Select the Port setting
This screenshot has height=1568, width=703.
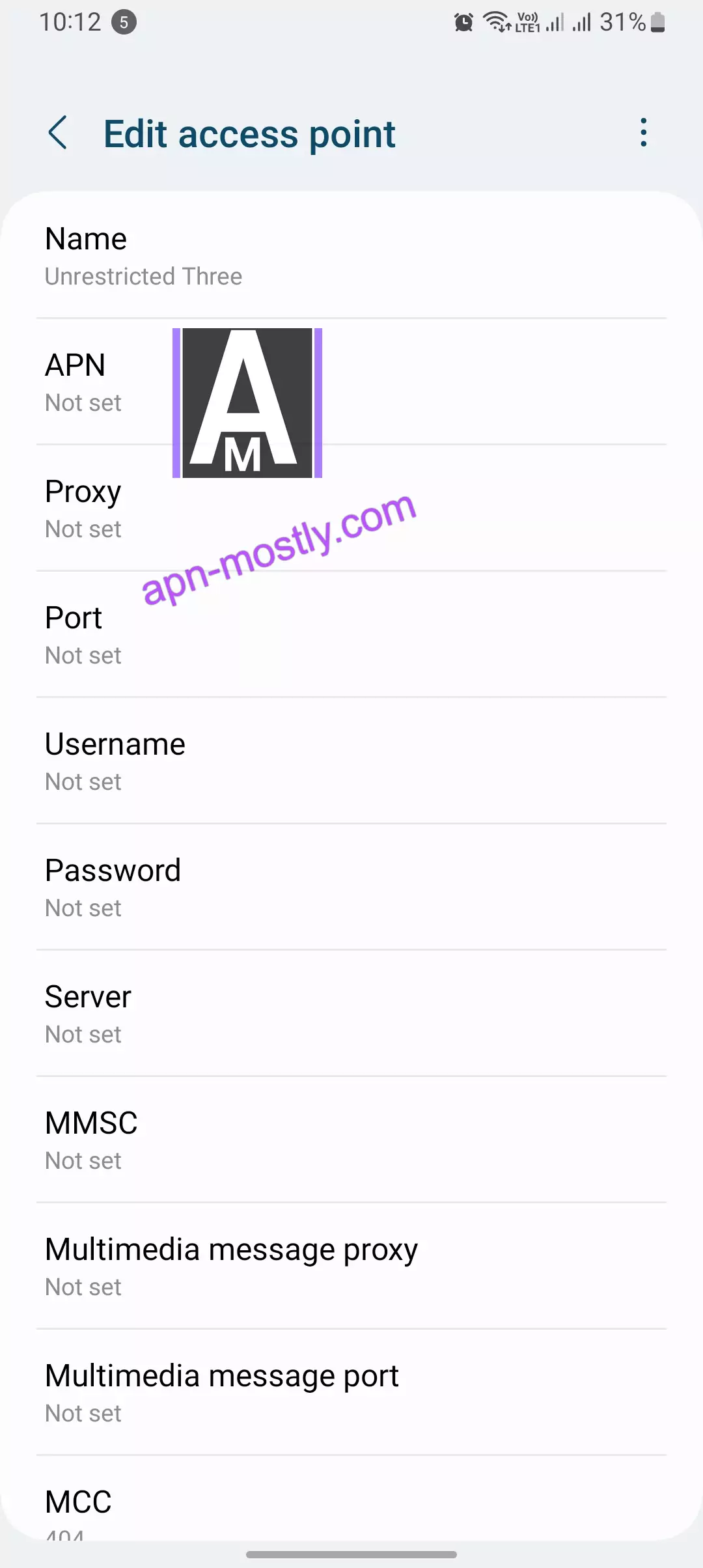[351, 634]
